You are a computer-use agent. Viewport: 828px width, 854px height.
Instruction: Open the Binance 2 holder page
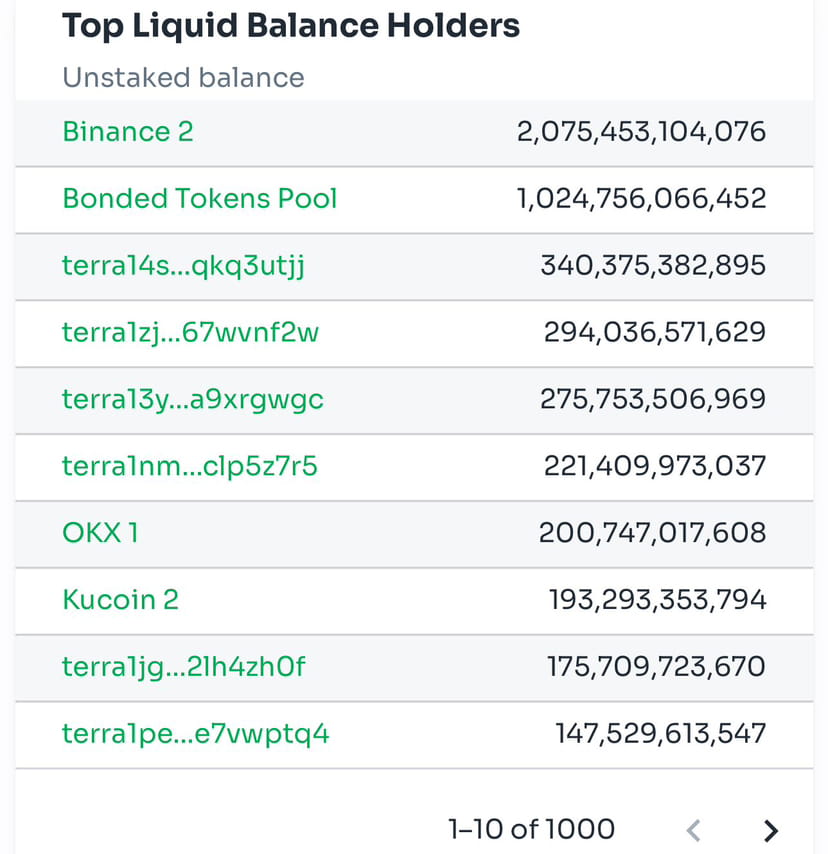point(127,132)
